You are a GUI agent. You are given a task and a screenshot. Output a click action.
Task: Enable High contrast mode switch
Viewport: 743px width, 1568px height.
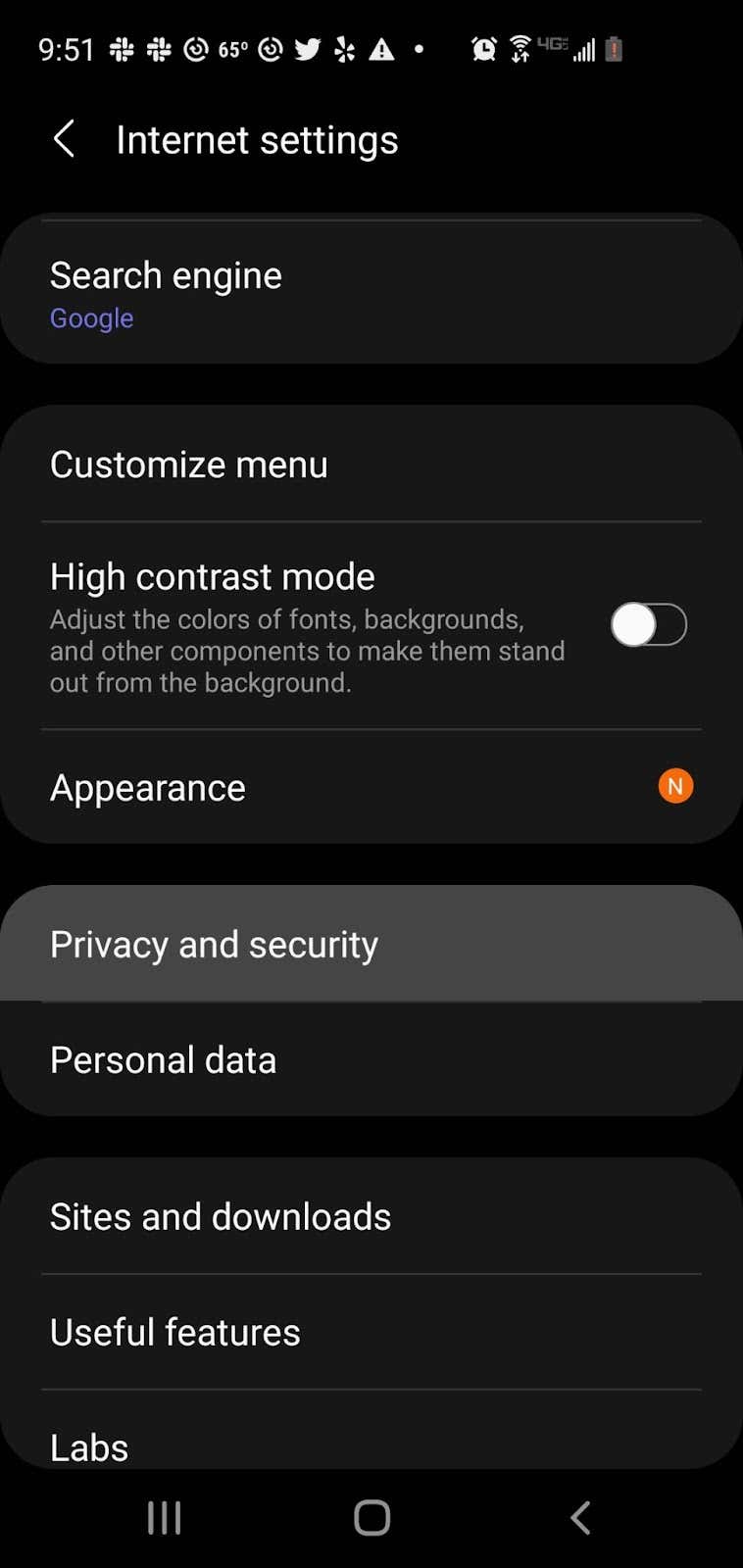click(648, 625)
